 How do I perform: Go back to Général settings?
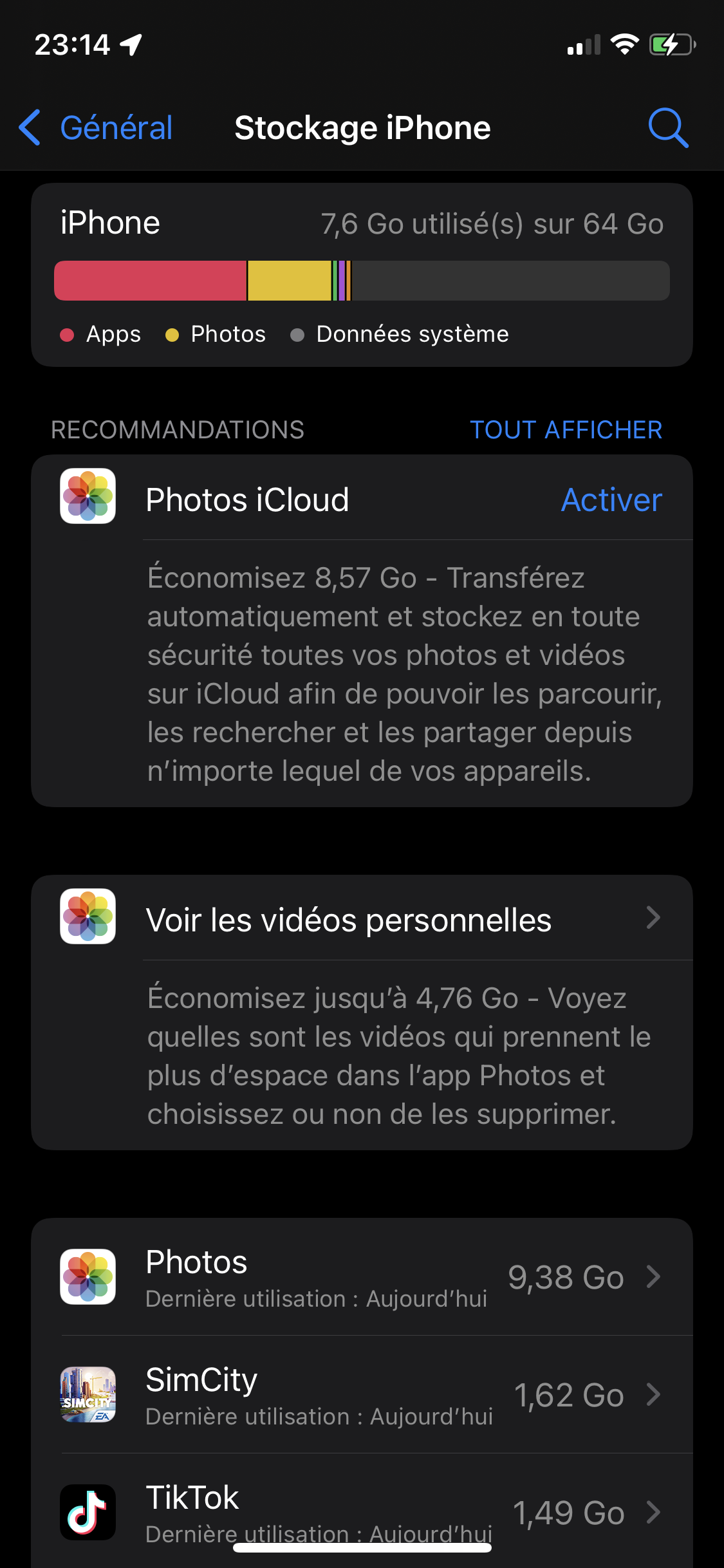[97, 127]
